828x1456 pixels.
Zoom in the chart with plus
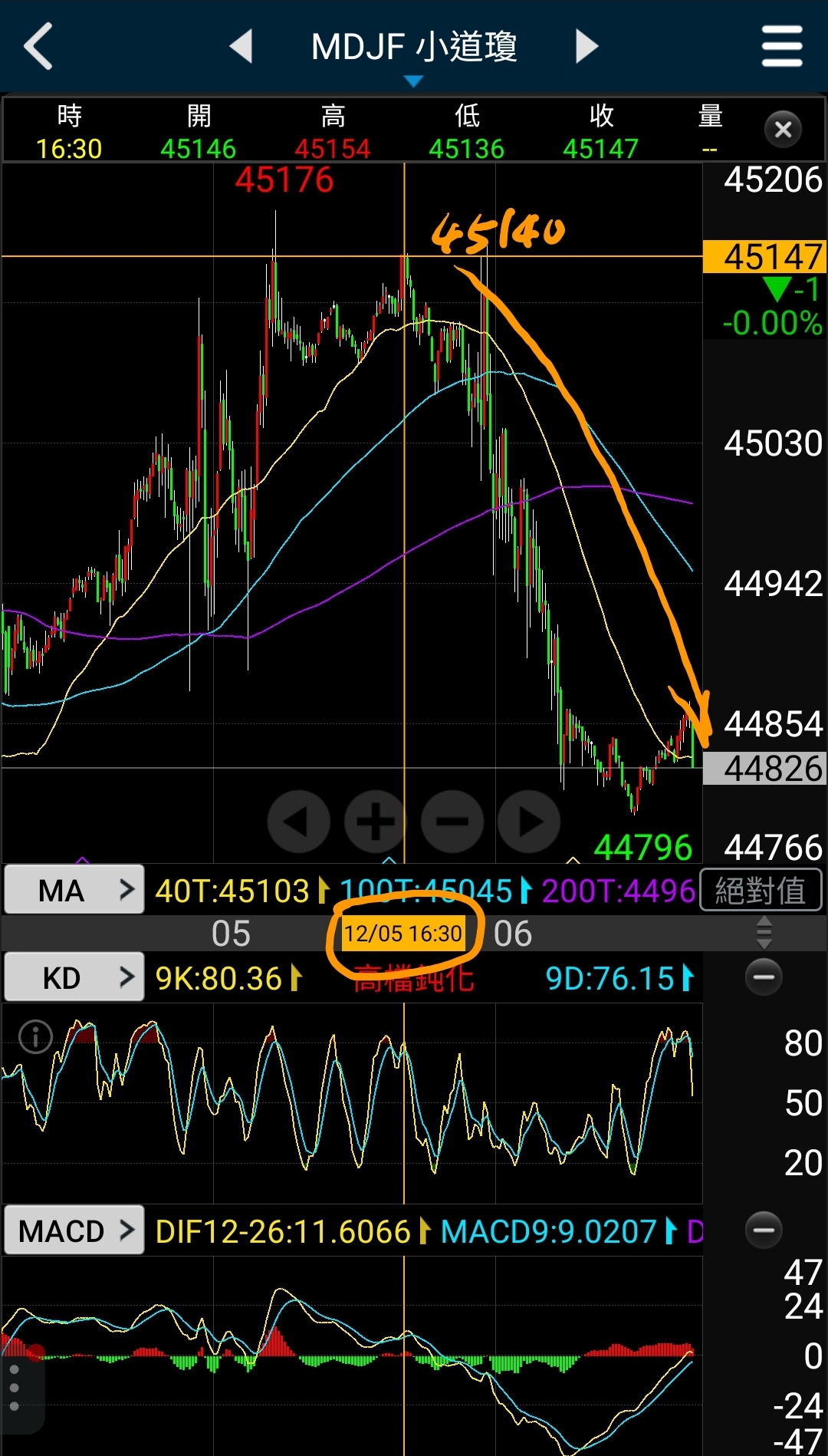point(375,822)
